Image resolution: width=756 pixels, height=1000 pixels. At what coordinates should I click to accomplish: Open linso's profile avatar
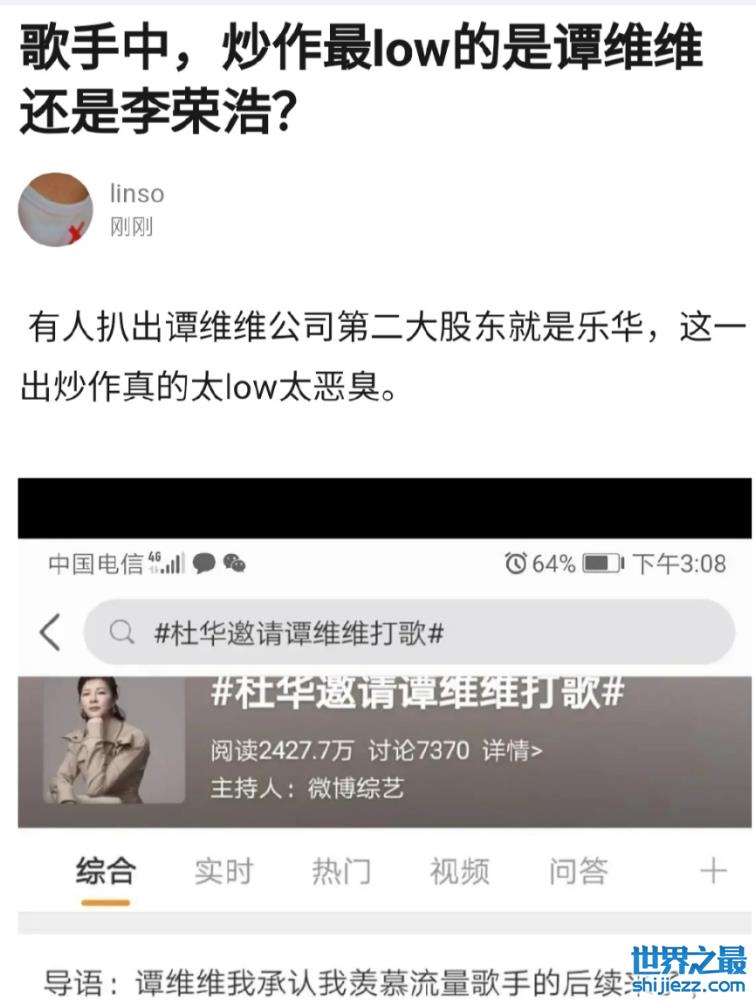click(x=55, y=209)
